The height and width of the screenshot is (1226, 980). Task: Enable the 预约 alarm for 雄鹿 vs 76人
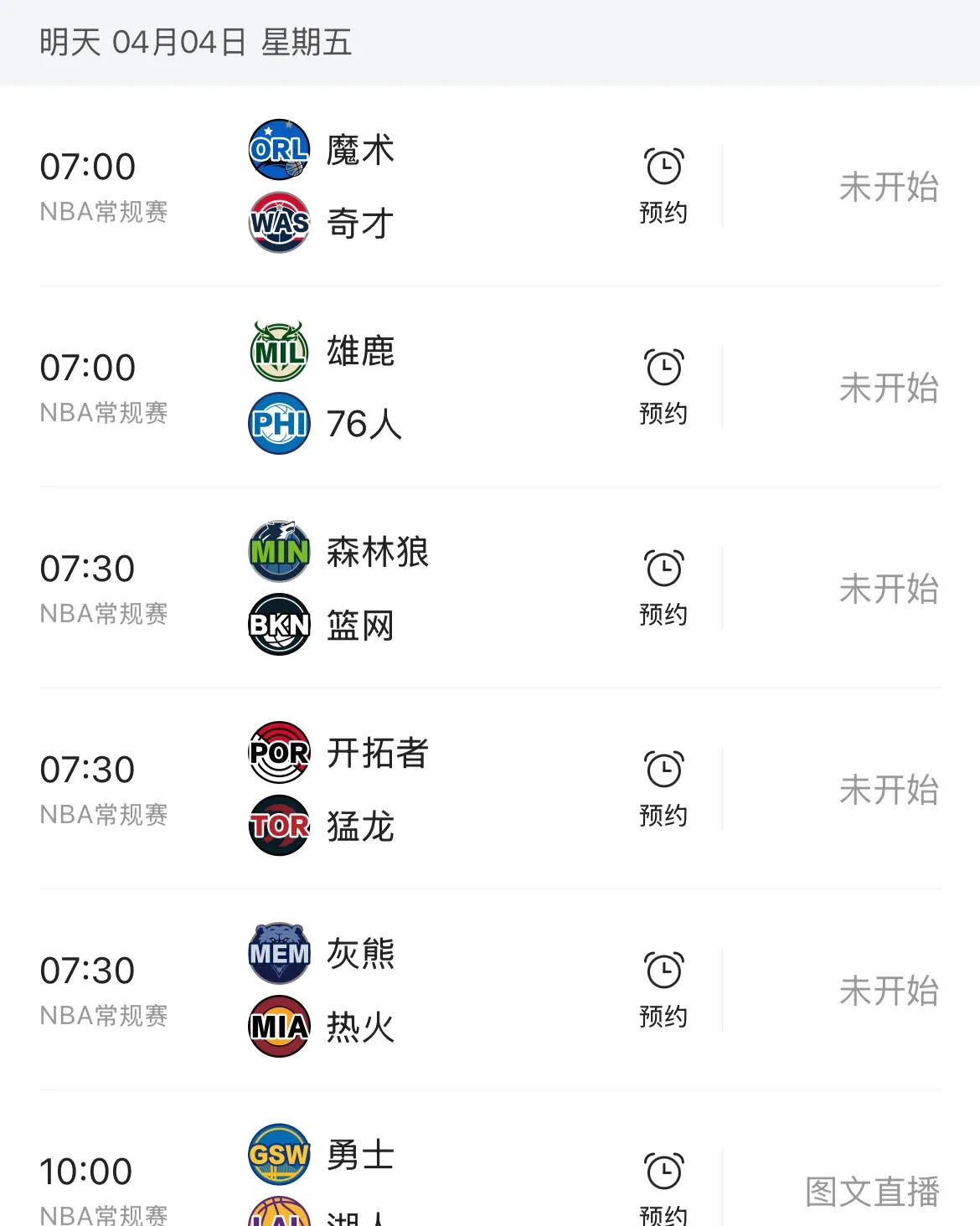tap(663, 384)
